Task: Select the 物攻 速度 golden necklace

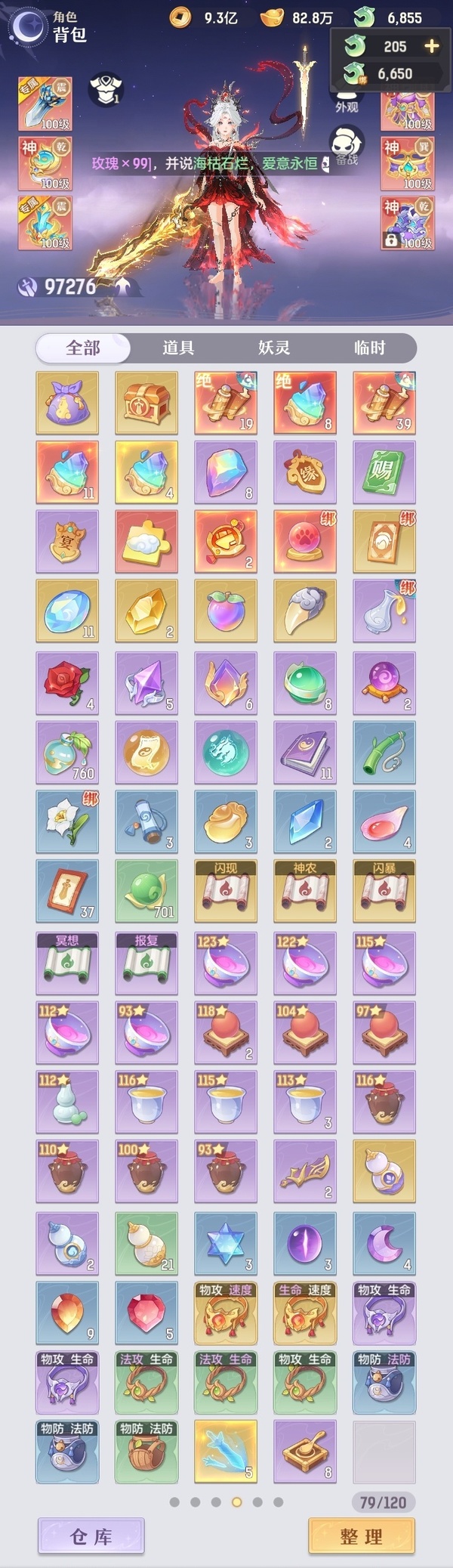Action: [x=226, y=1313]
